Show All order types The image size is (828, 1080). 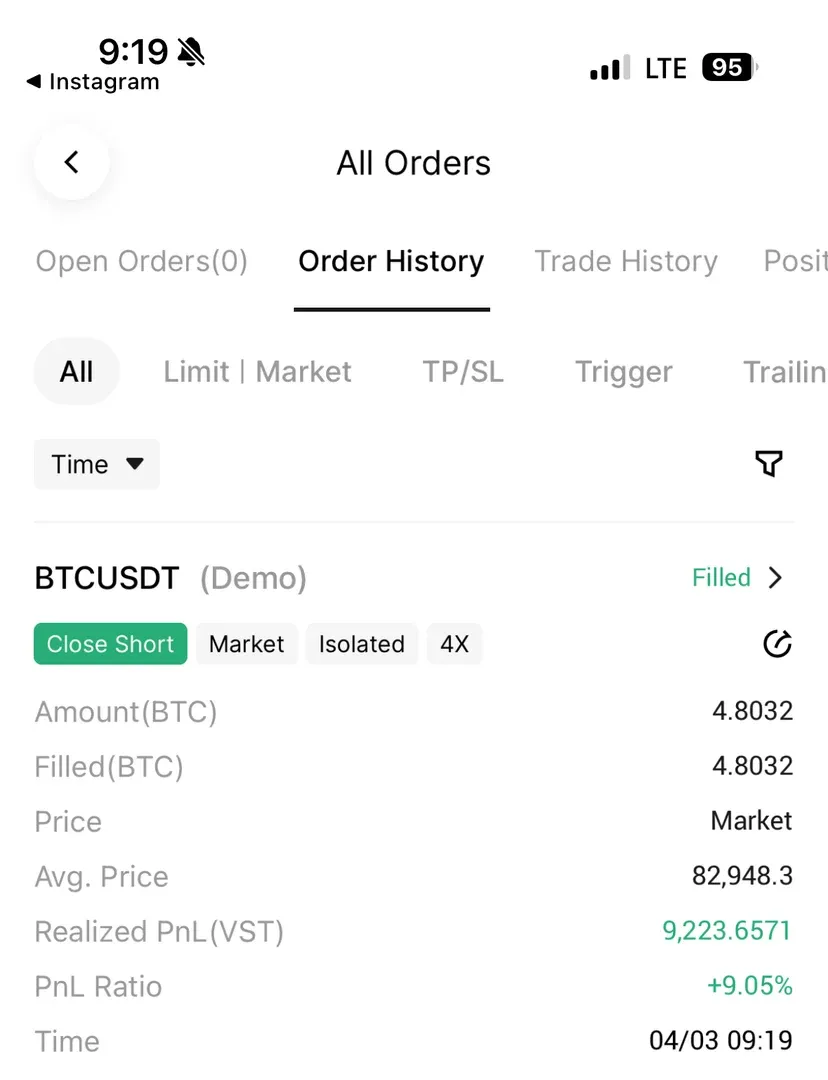click(x=77, y=372)
